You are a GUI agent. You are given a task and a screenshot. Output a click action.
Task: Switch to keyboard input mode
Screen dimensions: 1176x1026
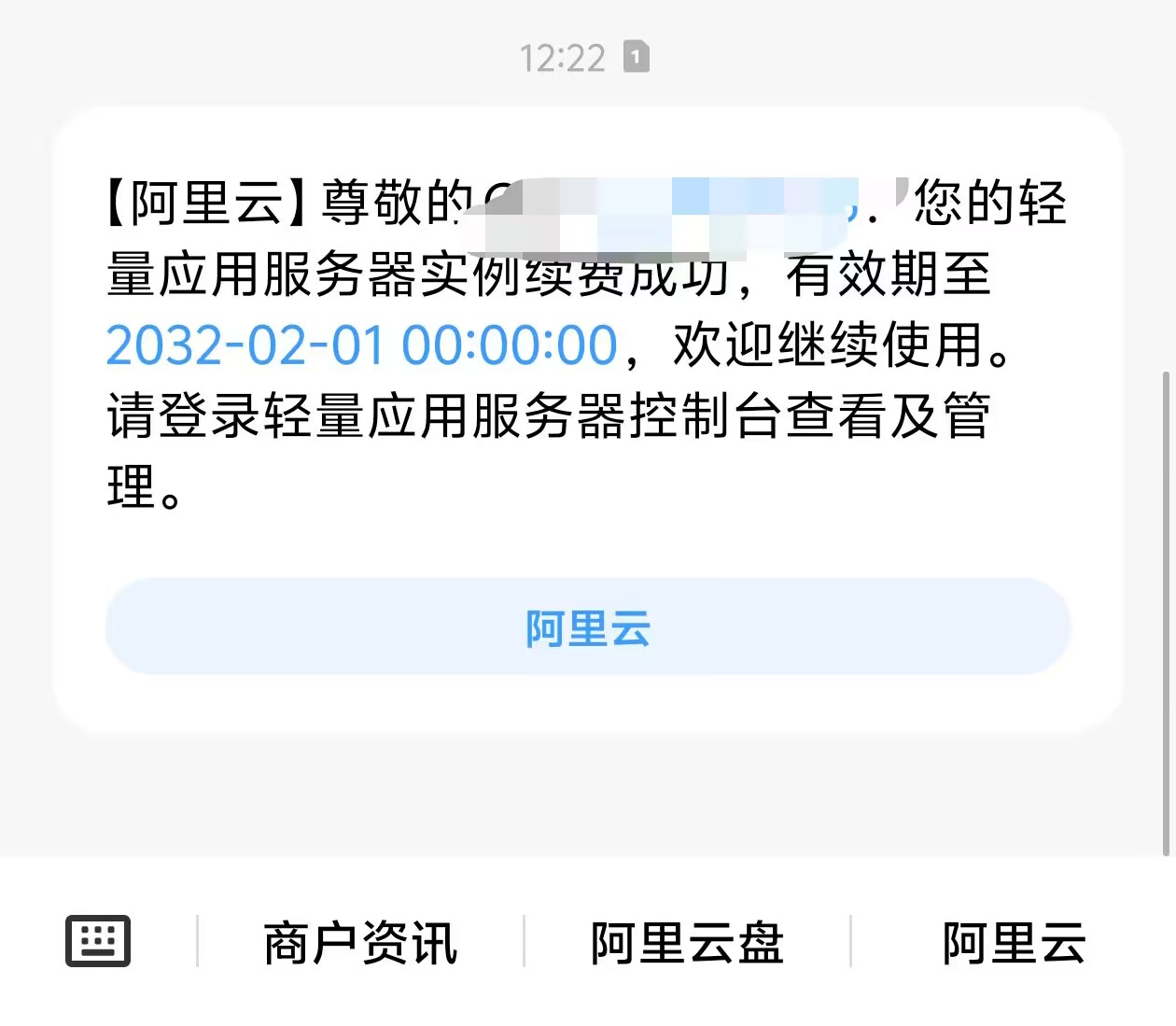(98, 940)
